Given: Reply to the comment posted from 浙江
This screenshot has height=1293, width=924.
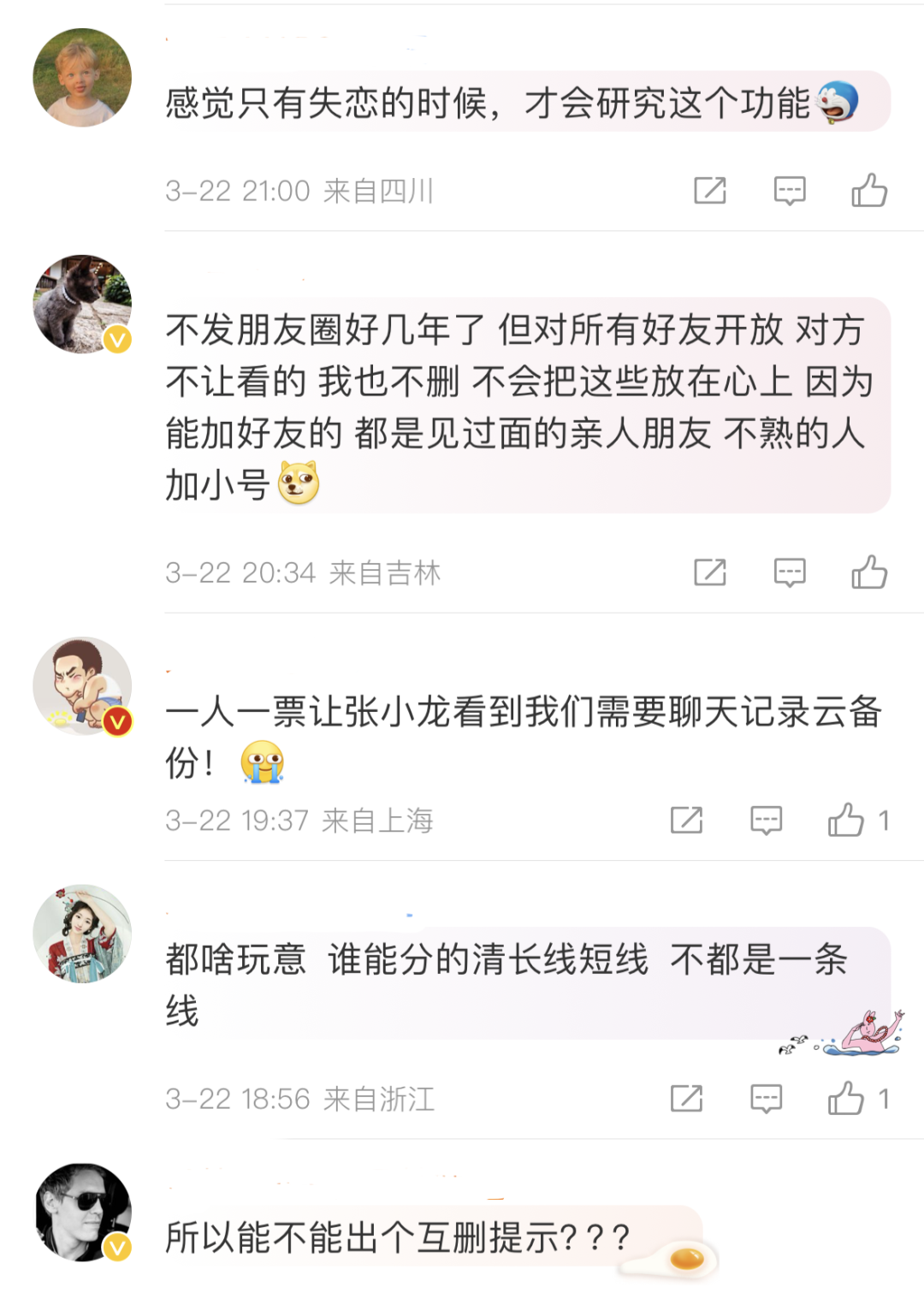Looking at the screenshot, I should [766, 1098].
